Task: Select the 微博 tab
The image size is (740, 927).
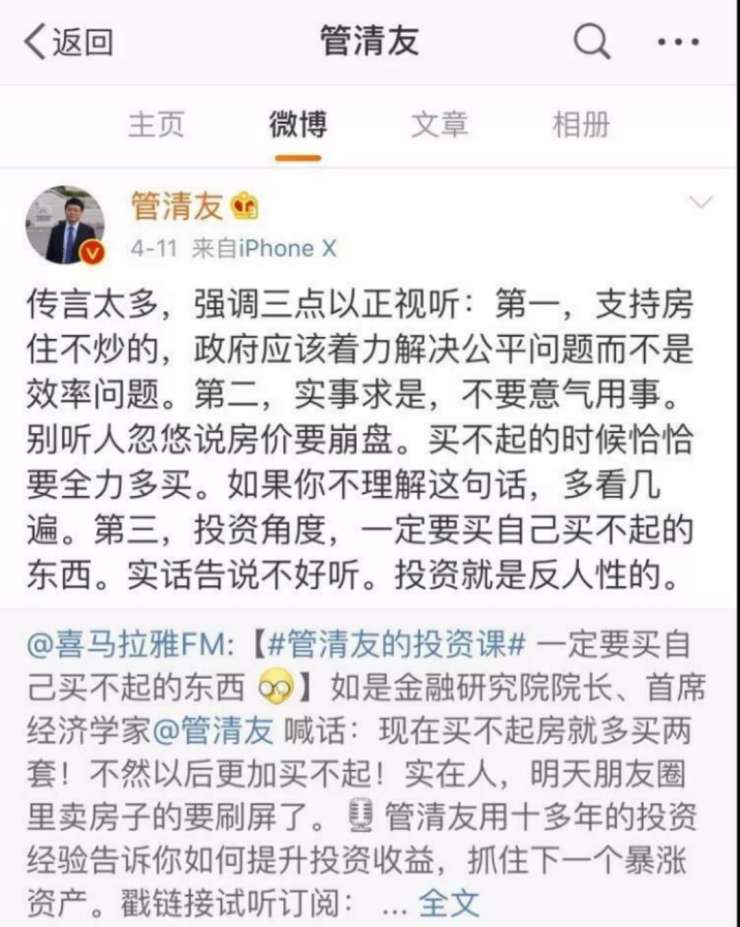Action: click(x=298, y=125)
